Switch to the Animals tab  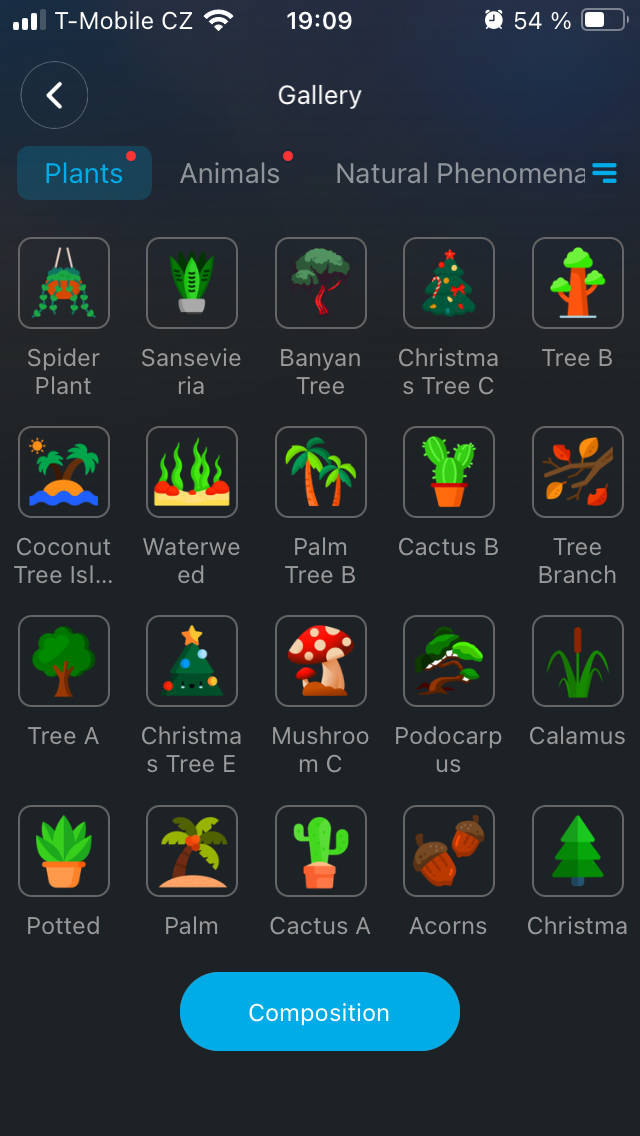[x=230, y=173]
